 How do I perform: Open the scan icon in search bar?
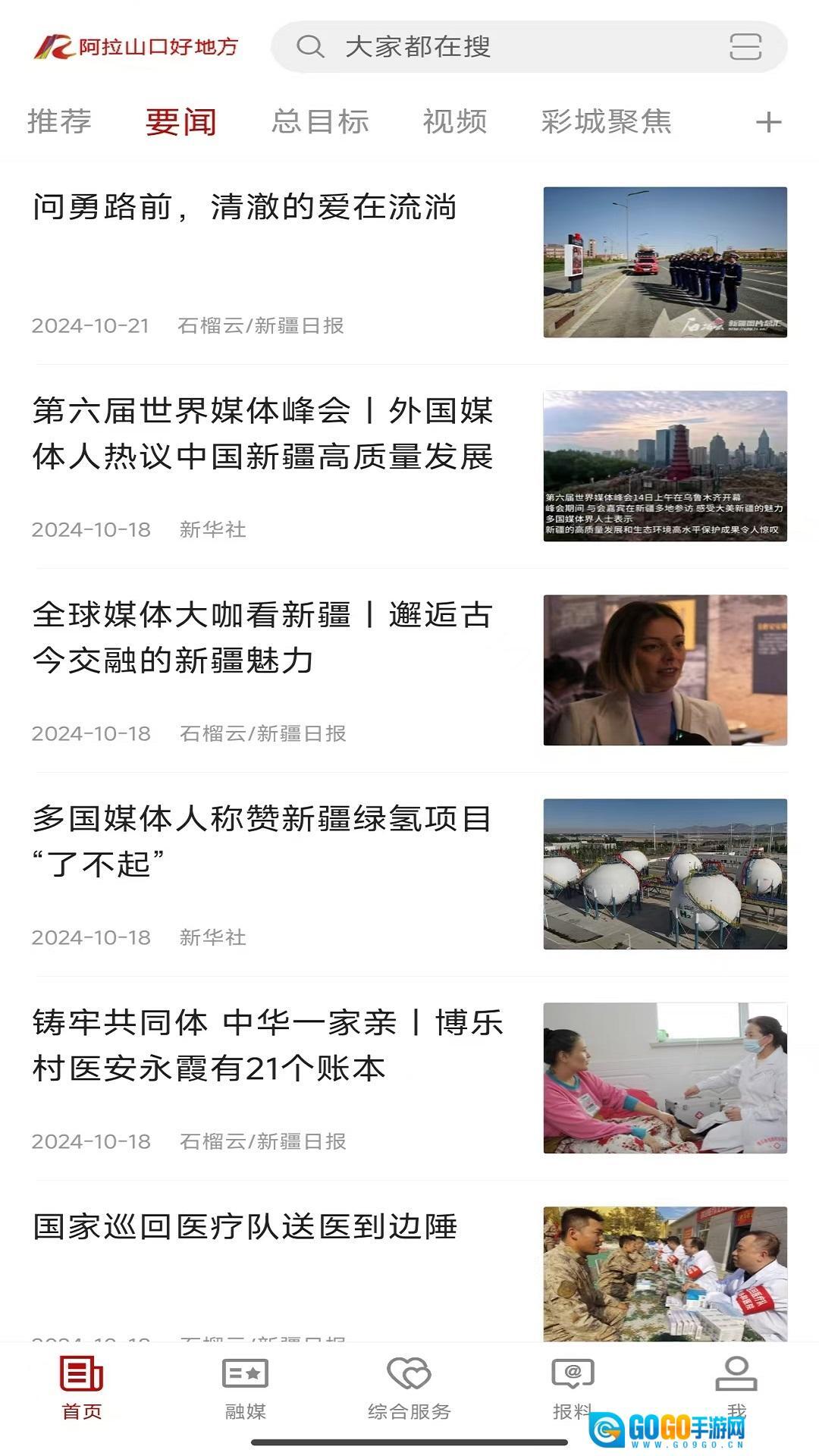tap(745, 47)
